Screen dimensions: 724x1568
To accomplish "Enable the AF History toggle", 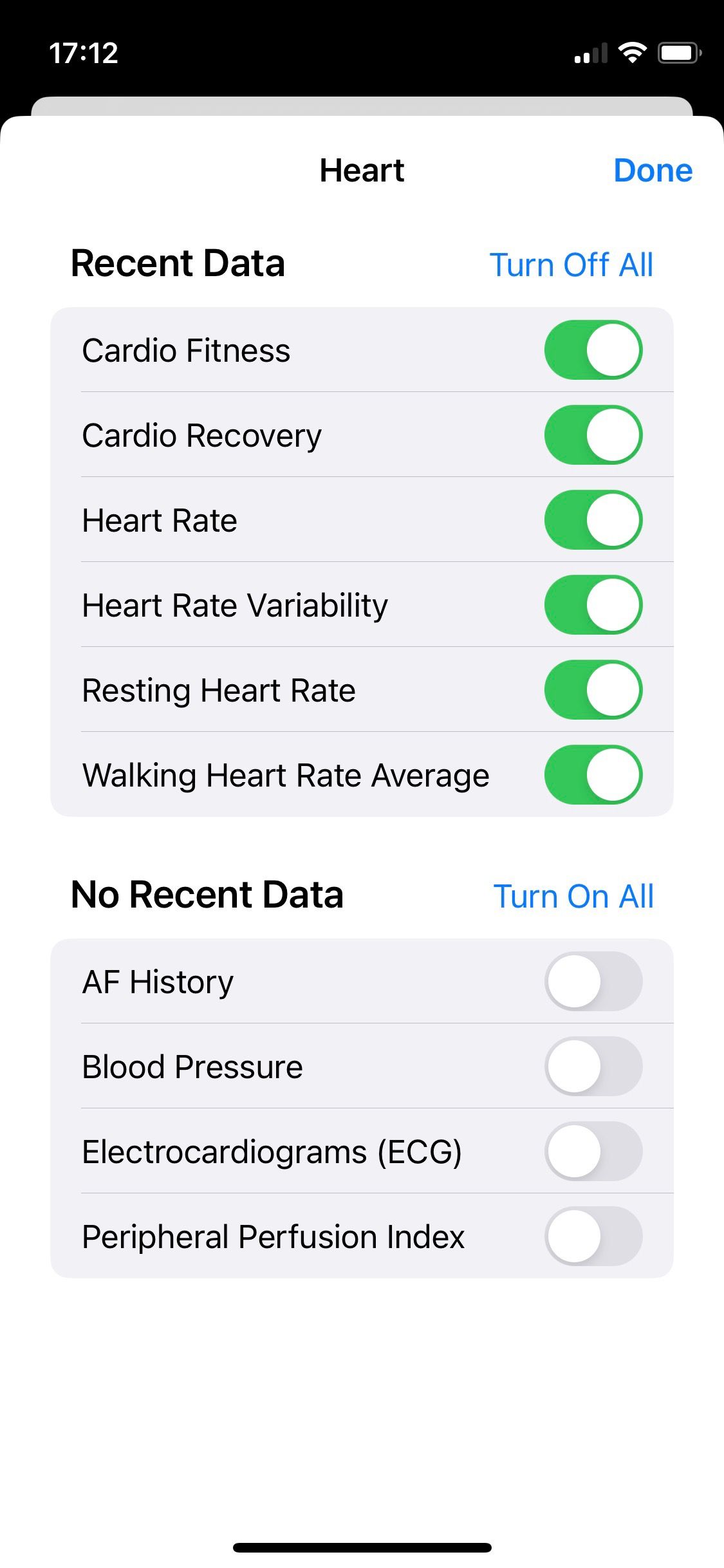I will [x=593, y=981].
